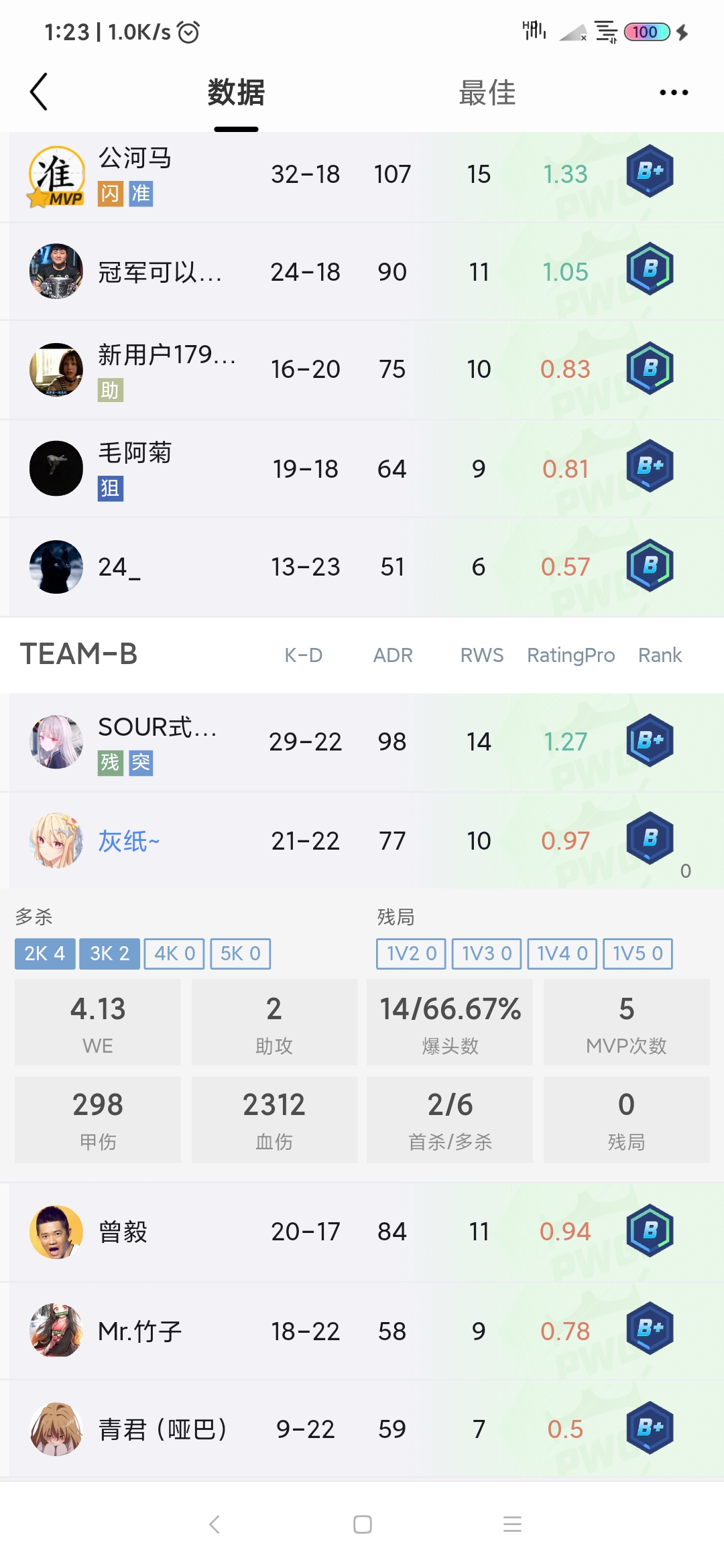
Task: Tap the system home button
Action: point(362,1524)
